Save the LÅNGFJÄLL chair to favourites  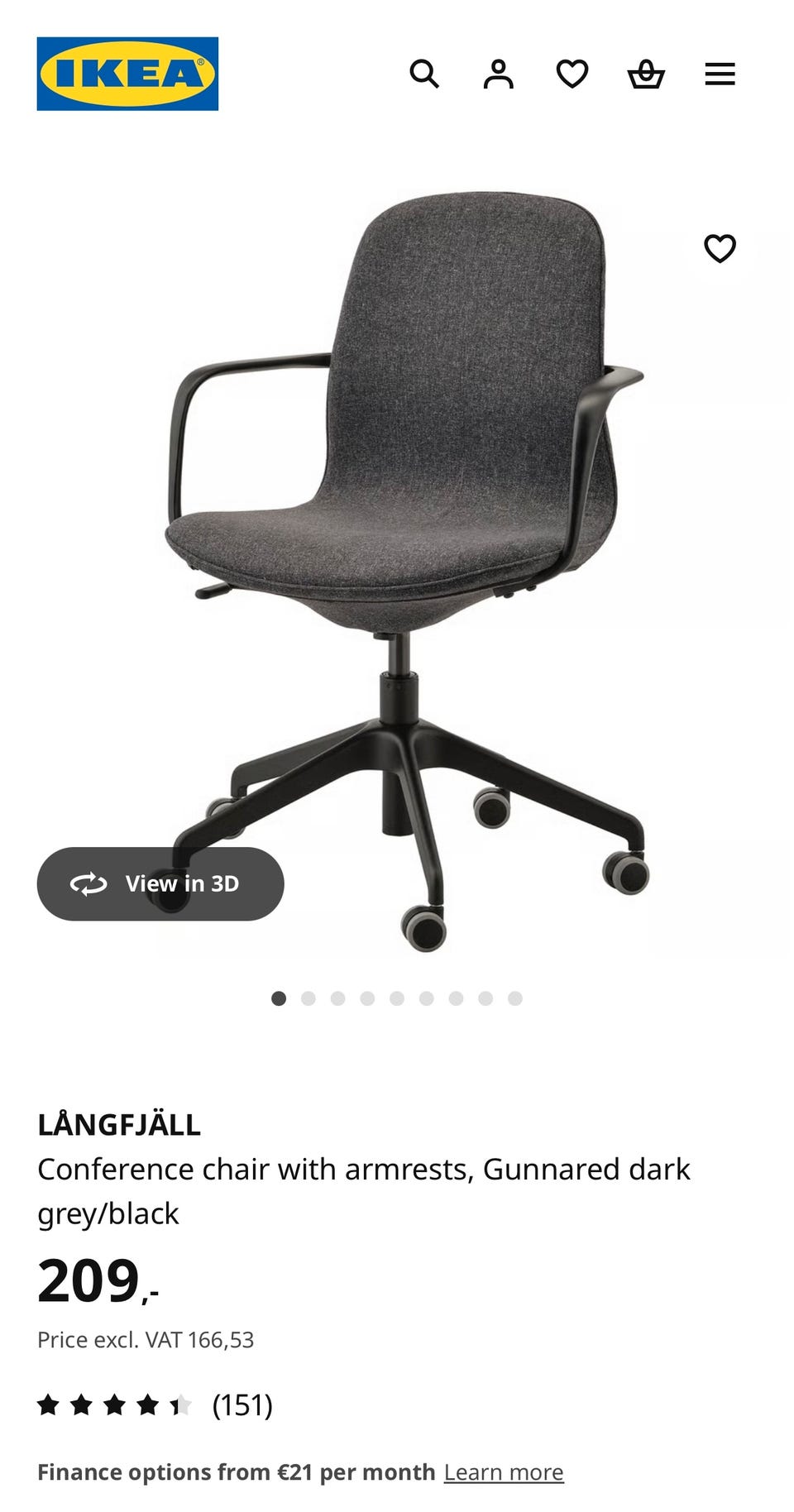[720, 248]
